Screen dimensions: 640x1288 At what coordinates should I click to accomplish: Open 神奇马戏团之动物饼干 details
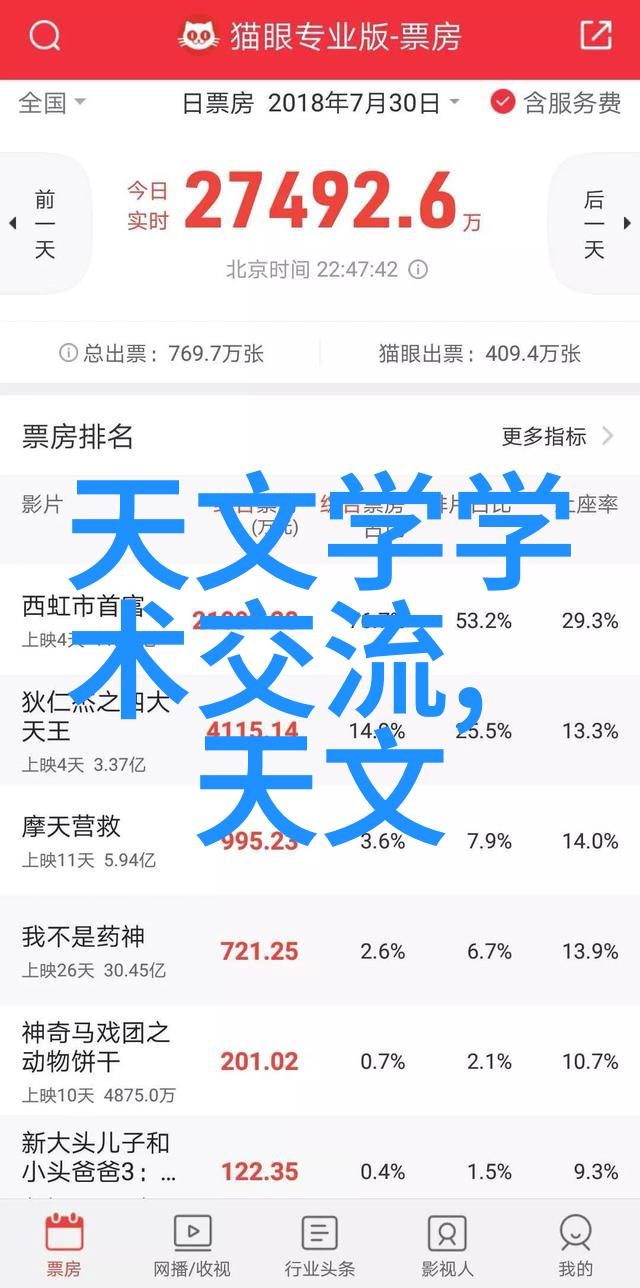coord(320,1061)
